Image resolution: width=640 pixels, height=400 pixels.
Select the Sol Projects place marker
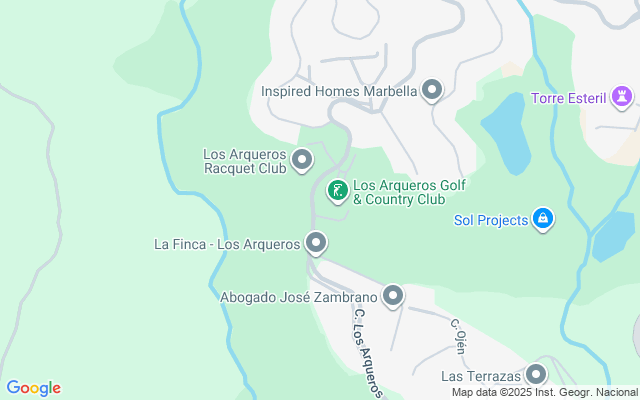[x=543, y=219]
